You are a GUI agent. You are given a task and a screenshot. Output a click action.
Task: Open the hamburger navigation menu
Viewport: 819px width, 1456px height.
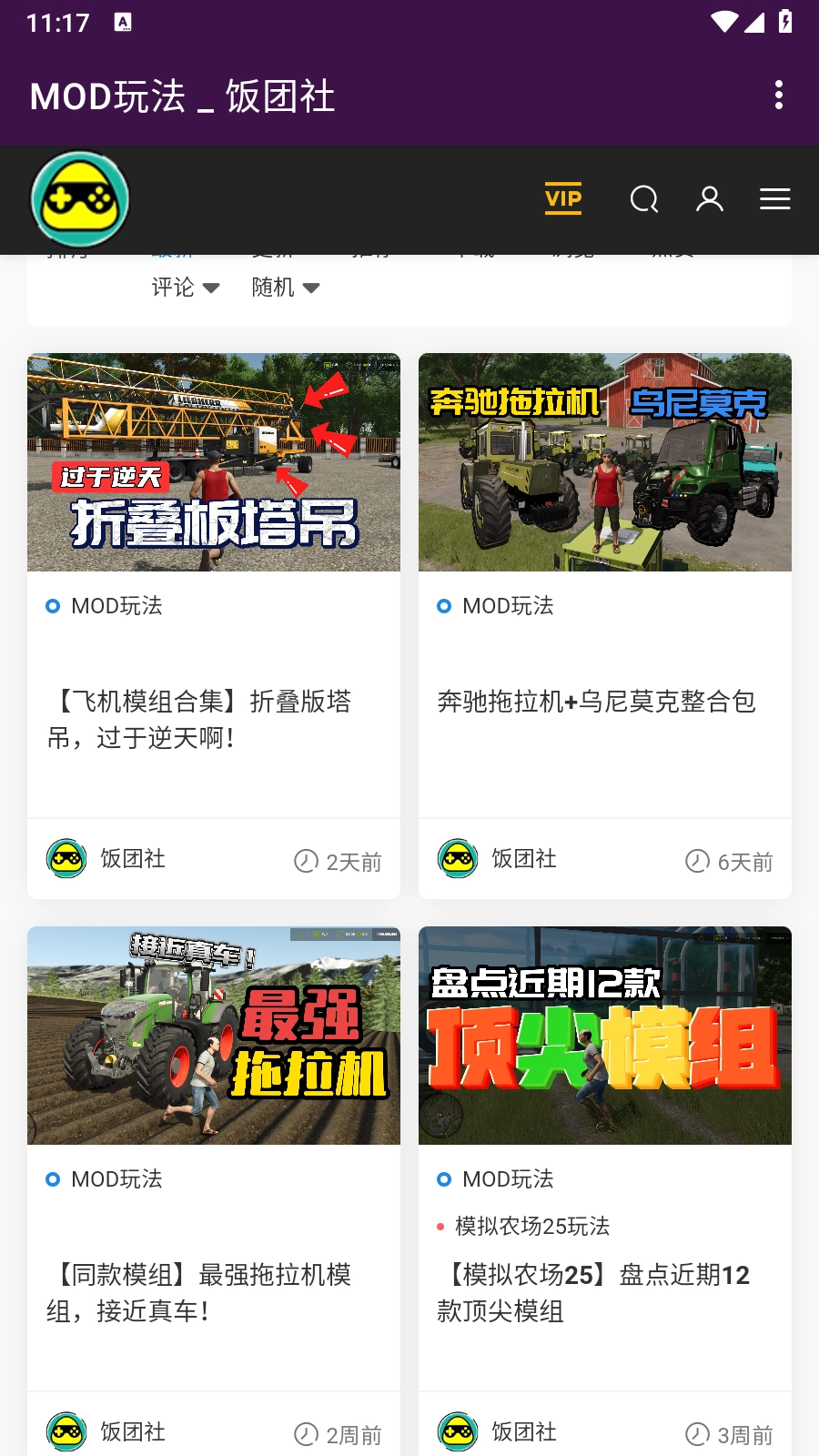coord(774,199)
